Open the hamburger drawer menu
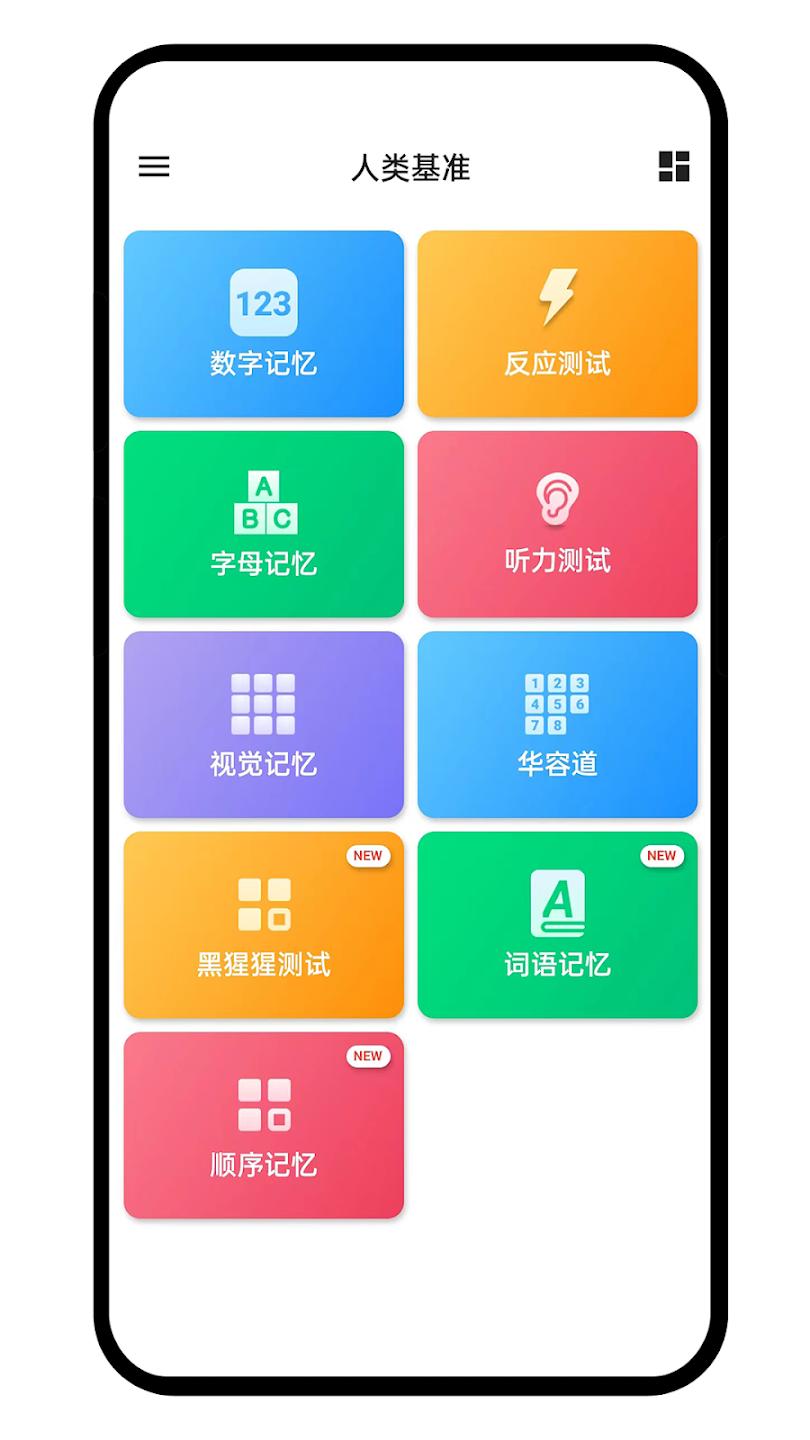 pos(154,166)
